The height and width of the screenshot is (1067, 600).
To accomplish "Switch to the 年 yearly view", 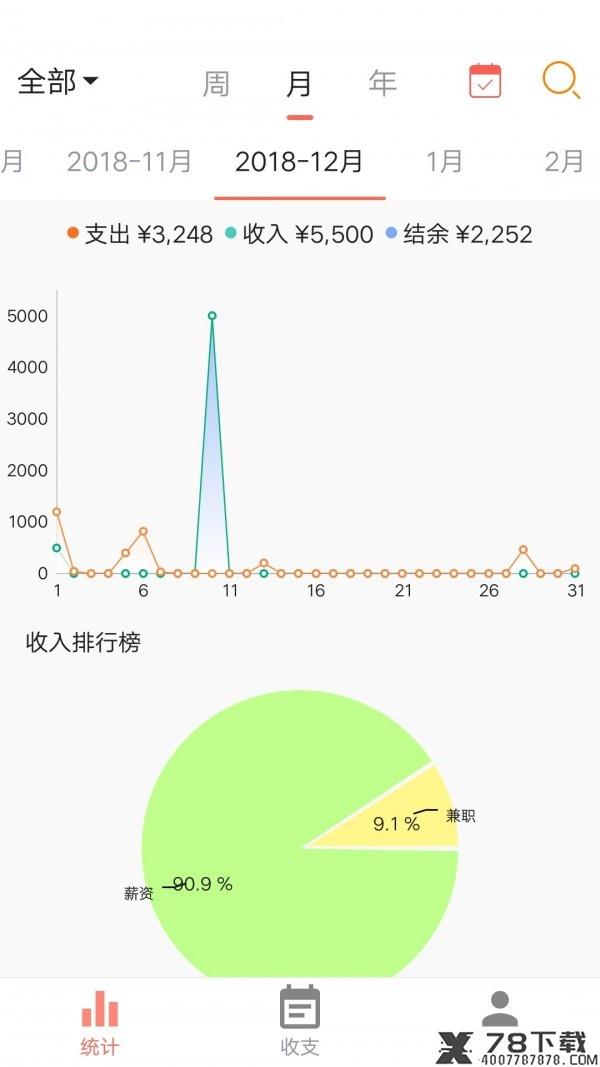I will point(382,83).
